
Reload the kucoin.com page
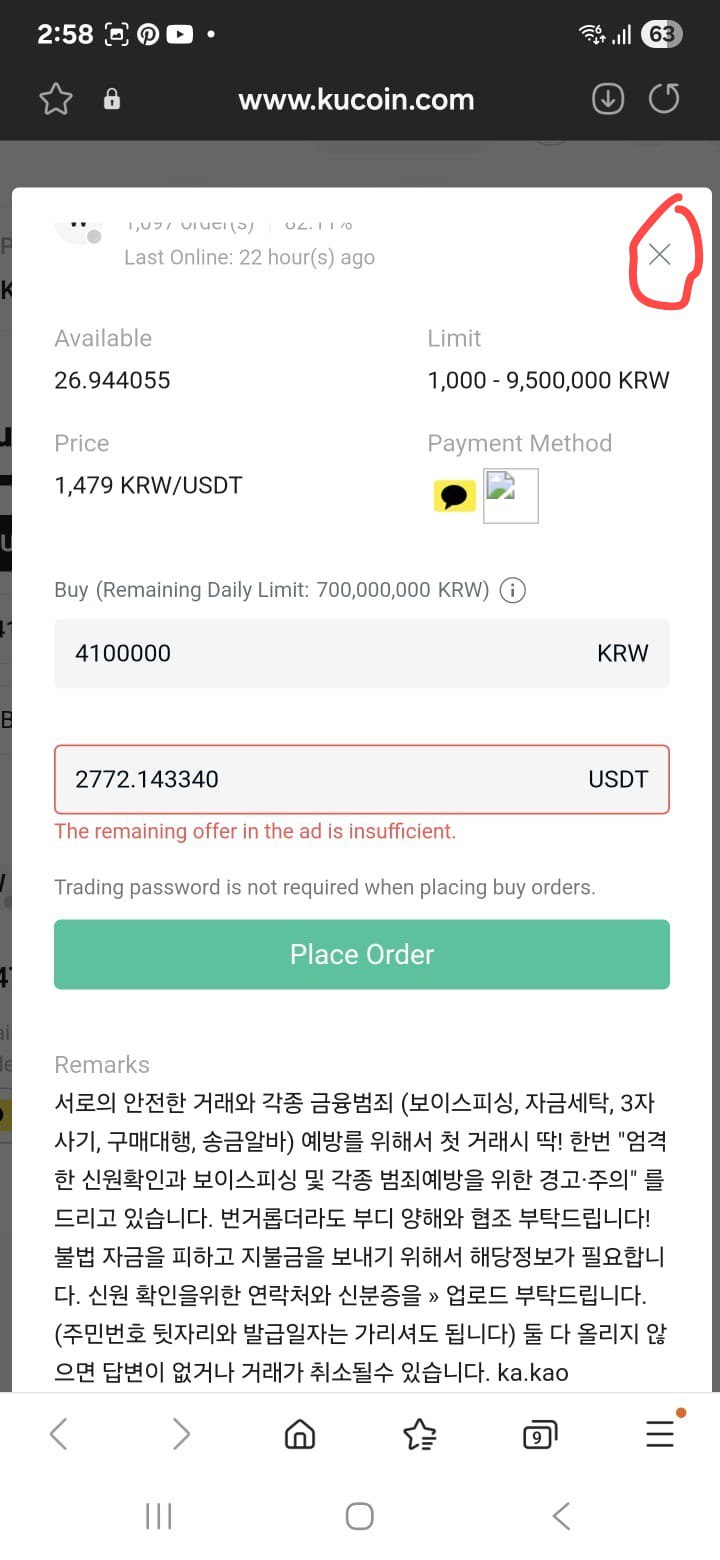coord(664,99)
